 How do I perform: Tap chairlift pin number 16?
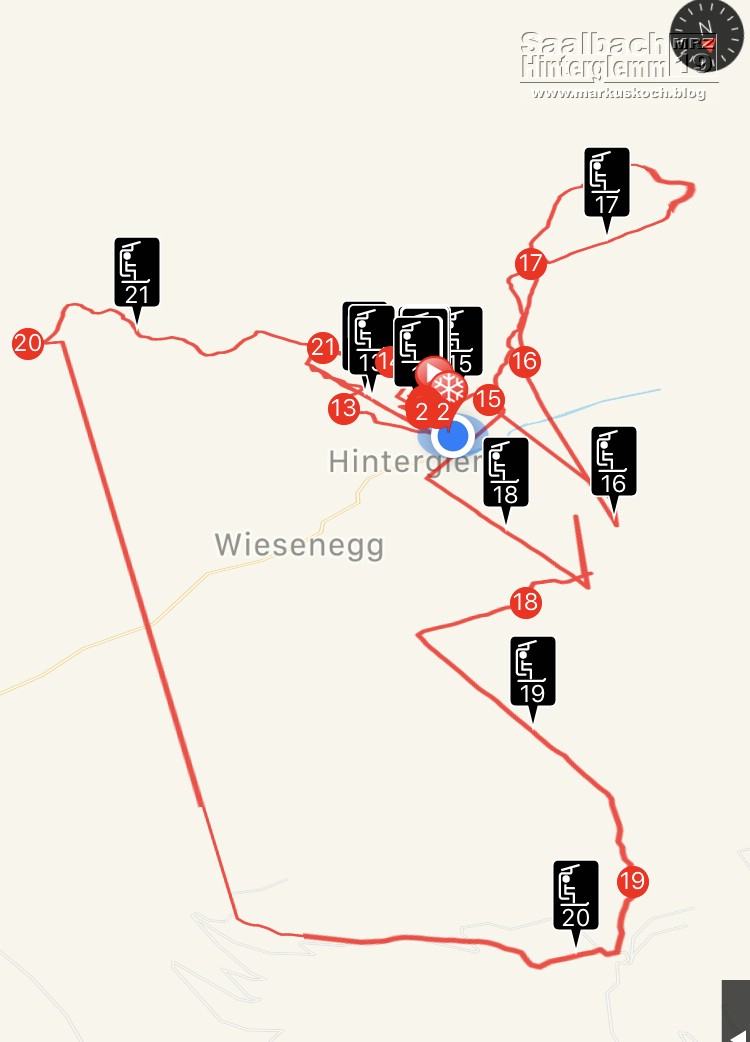(614, 462)
